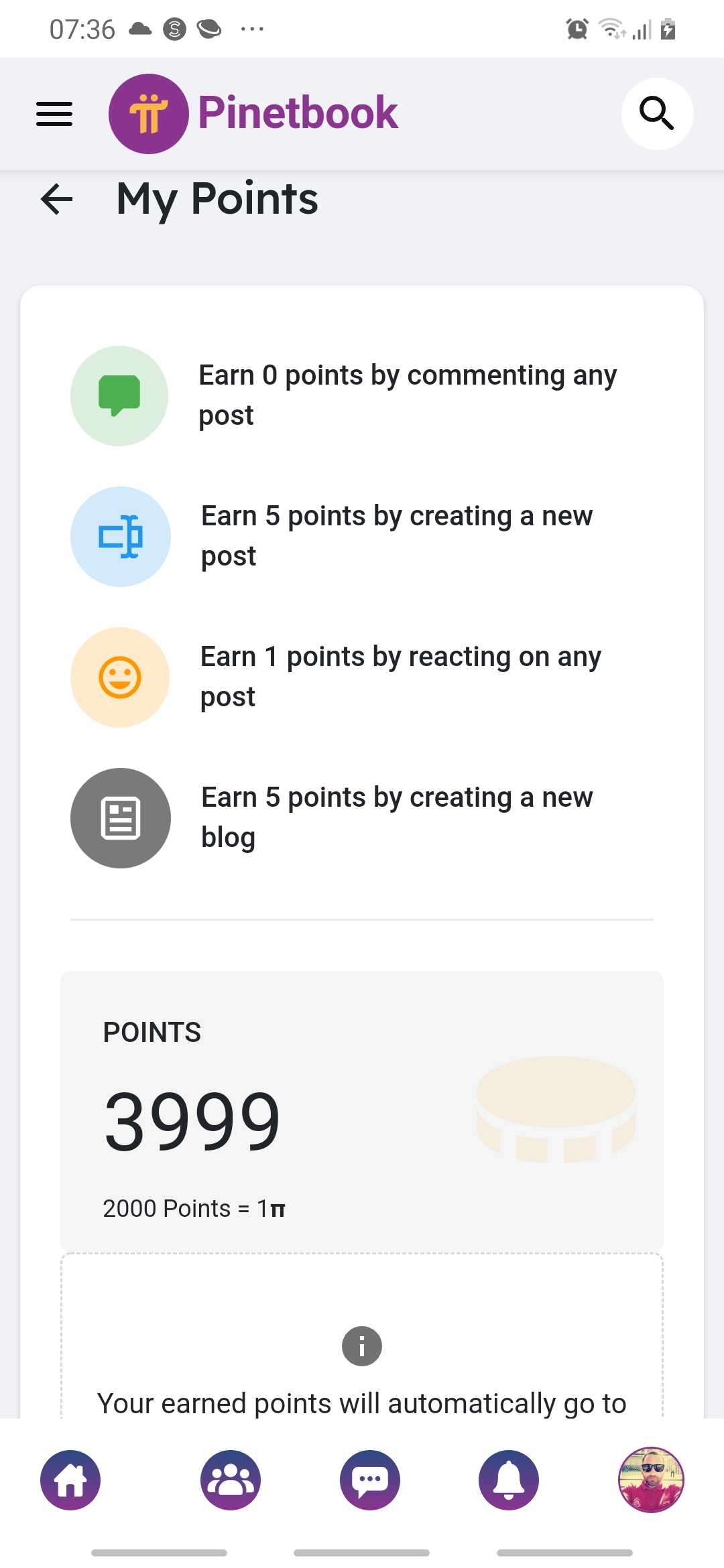The width and height of the screenshot is (724, 1568).
Task: Tap the Pinetbook logo
Action: pos(253,113)
